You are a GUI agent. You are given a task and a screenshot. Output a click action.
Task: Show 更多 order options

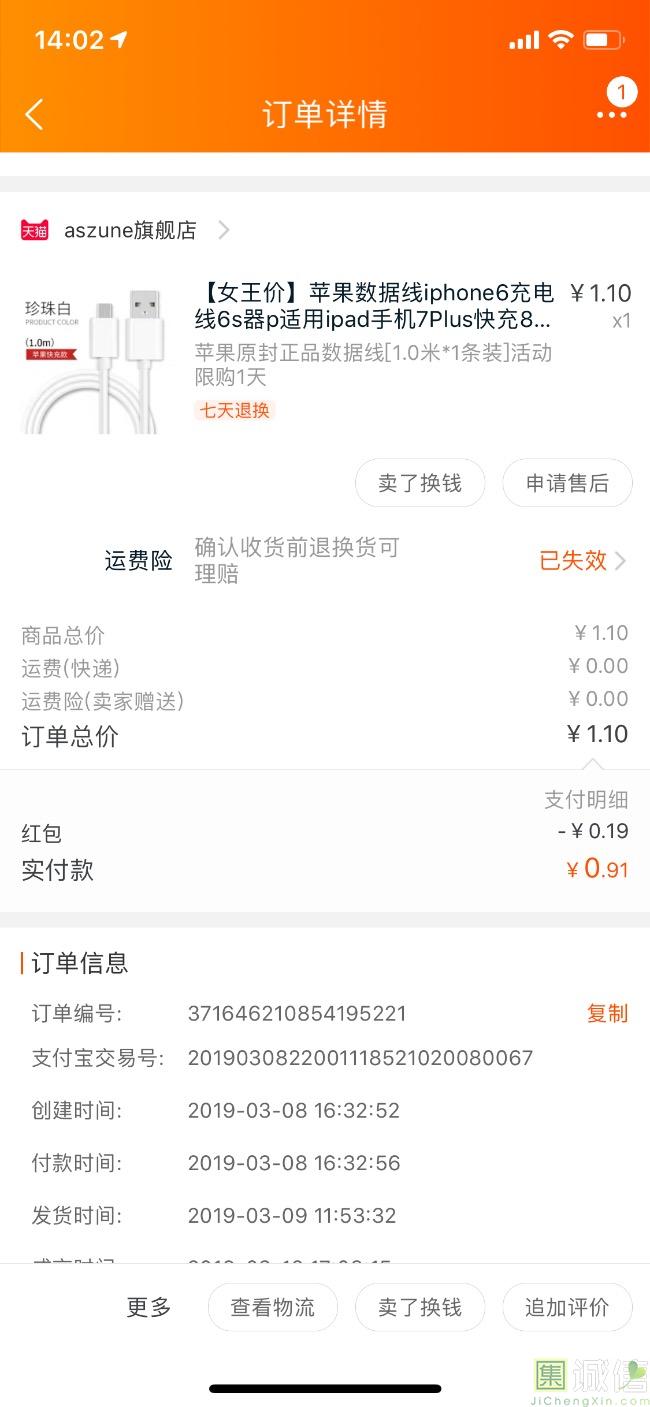(x=149, y=1307)
